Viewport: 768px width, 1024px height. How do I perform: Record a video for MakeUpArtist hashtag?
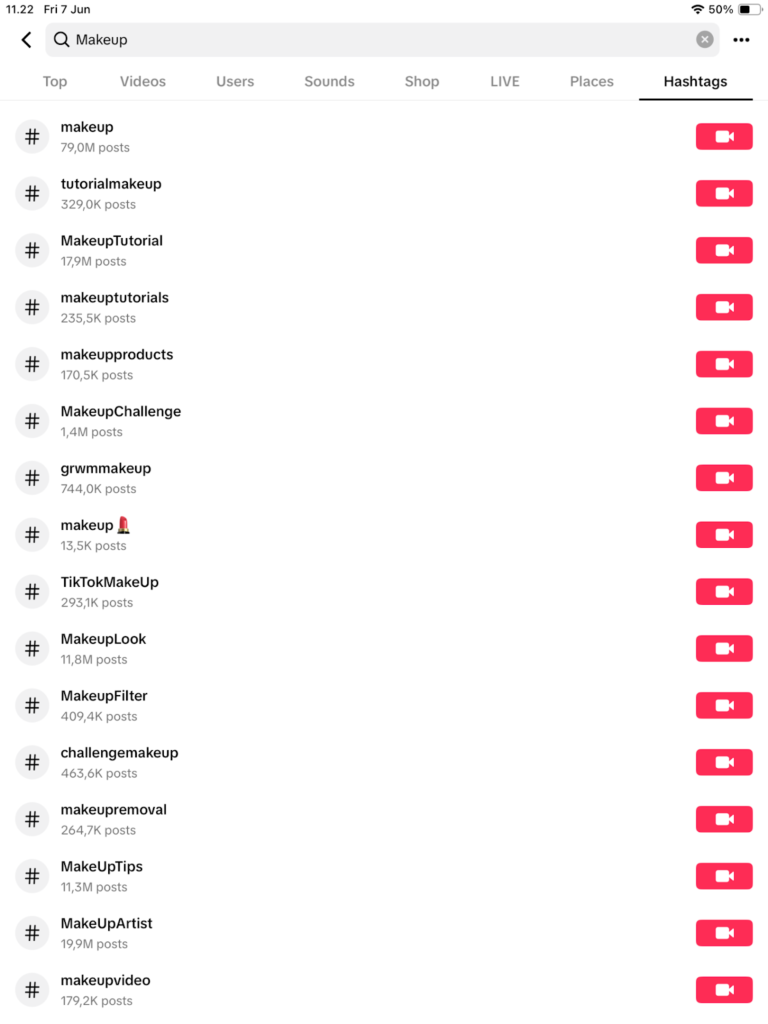724,933
